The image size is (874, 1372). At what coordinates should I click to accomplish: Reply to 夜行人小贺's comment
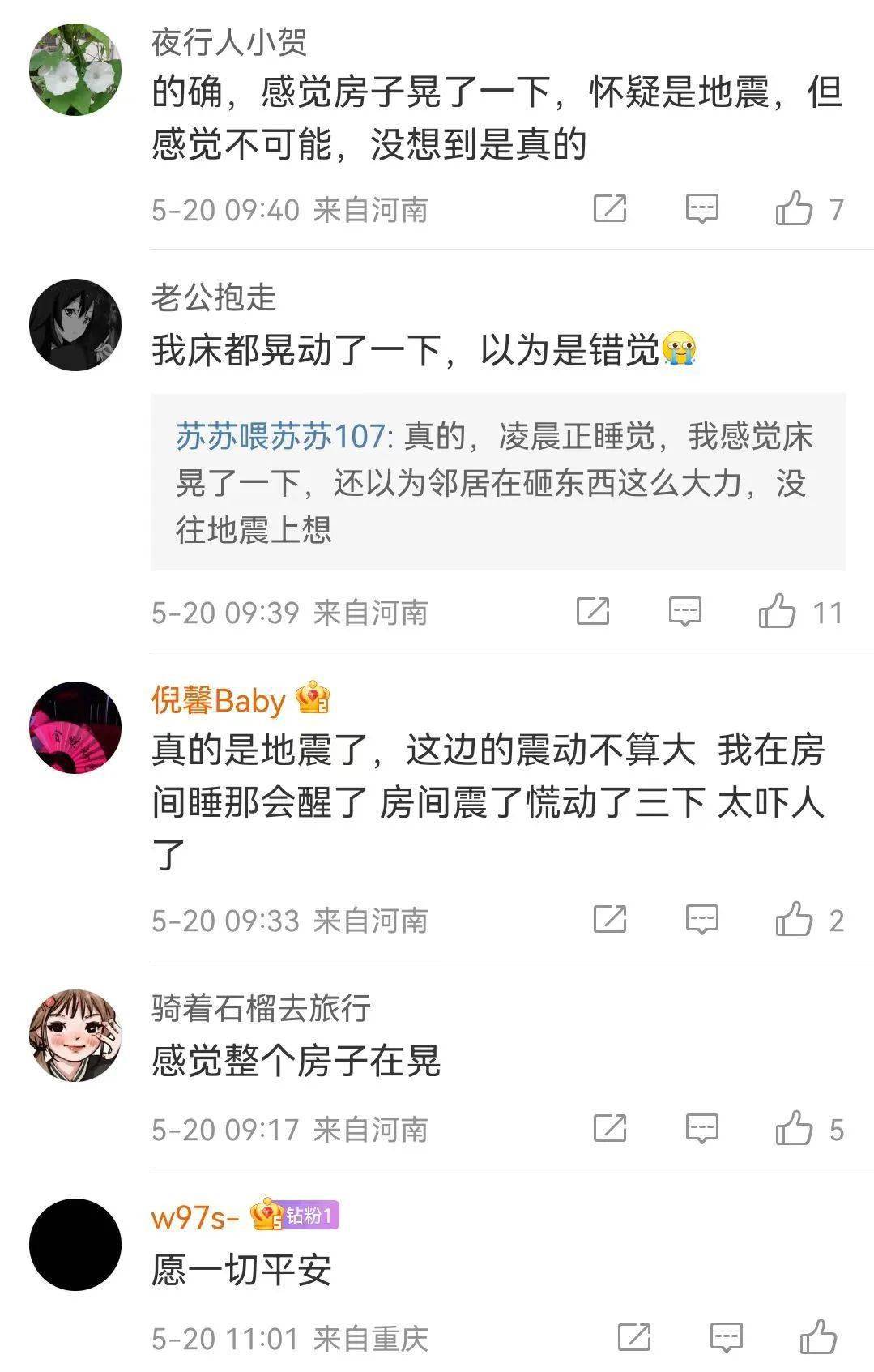coord(701,208)
